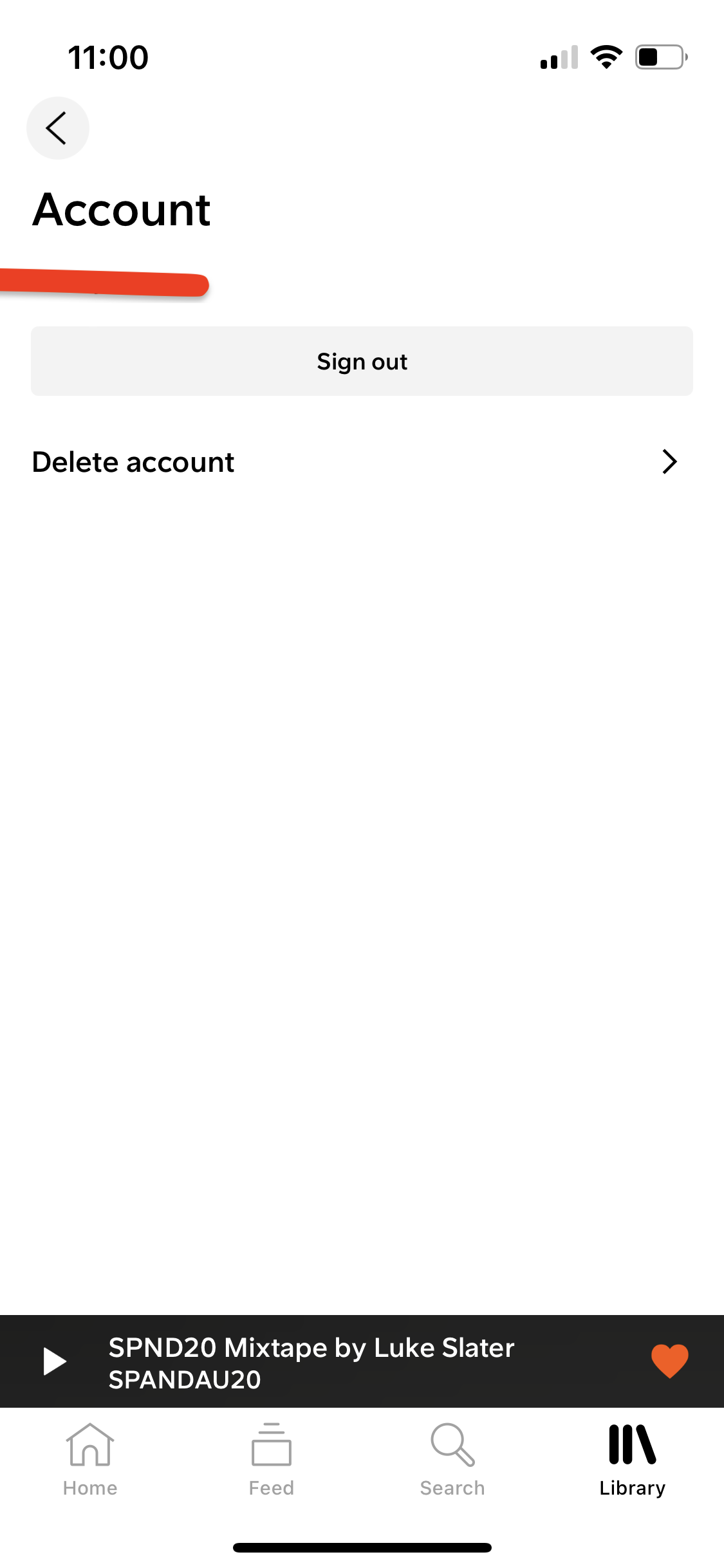724x1568 pixels.
Task: Open the Delete account option
Action: 355,462
